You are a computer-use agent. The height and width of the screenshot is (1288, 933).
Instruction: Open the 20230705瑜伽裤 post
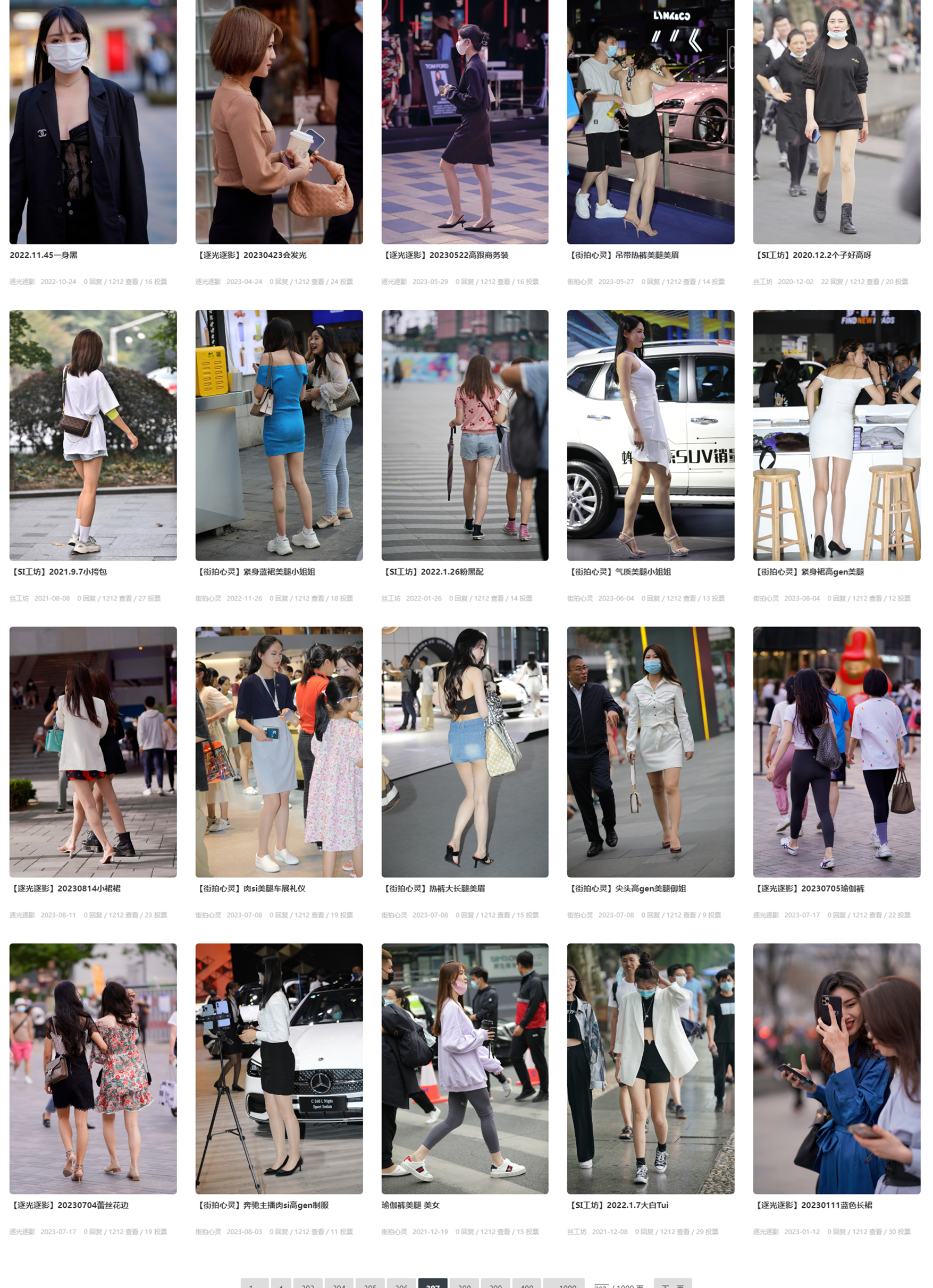(x=809, y=888)
